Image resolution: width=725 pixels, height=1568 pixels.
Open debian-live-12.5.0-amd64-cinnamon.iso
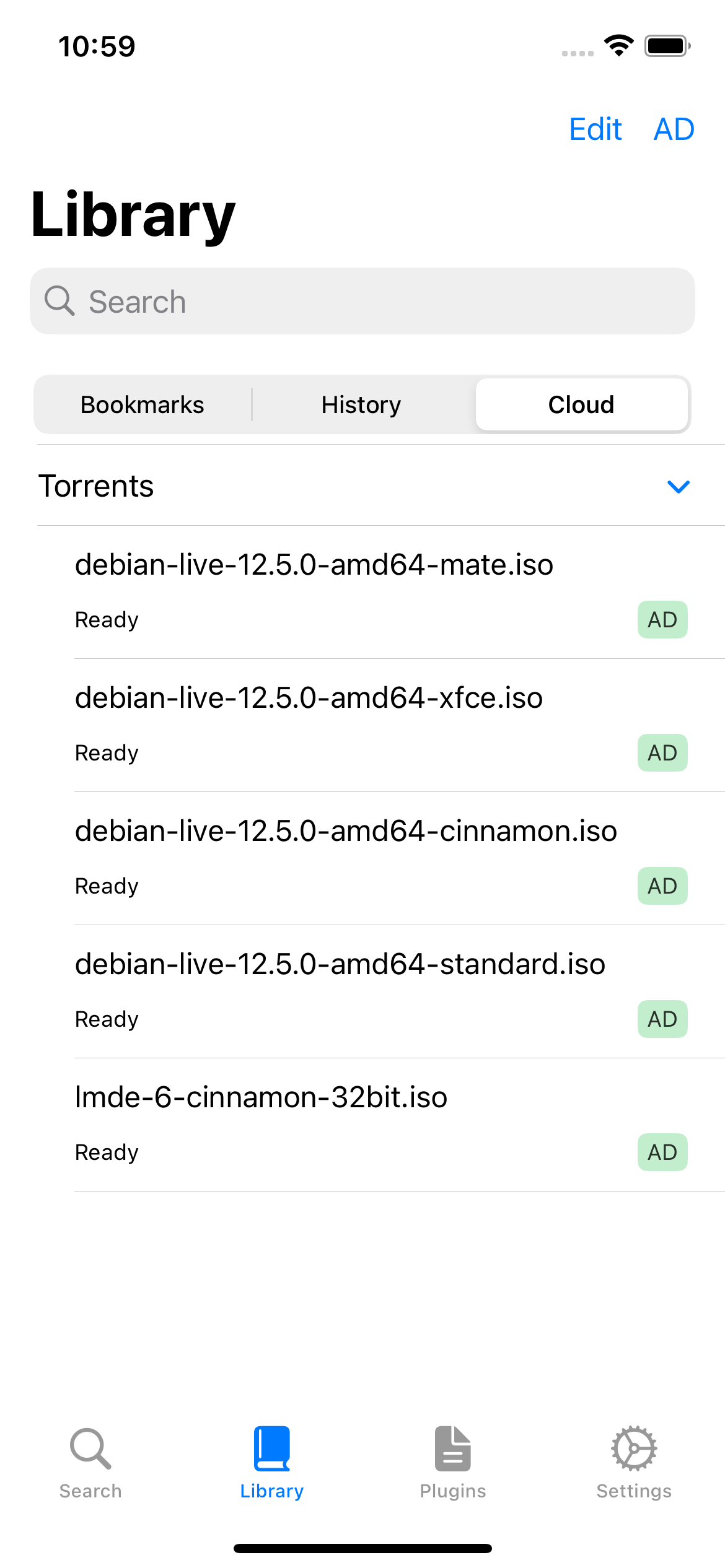pyautogui.click(x=346, y=832)
